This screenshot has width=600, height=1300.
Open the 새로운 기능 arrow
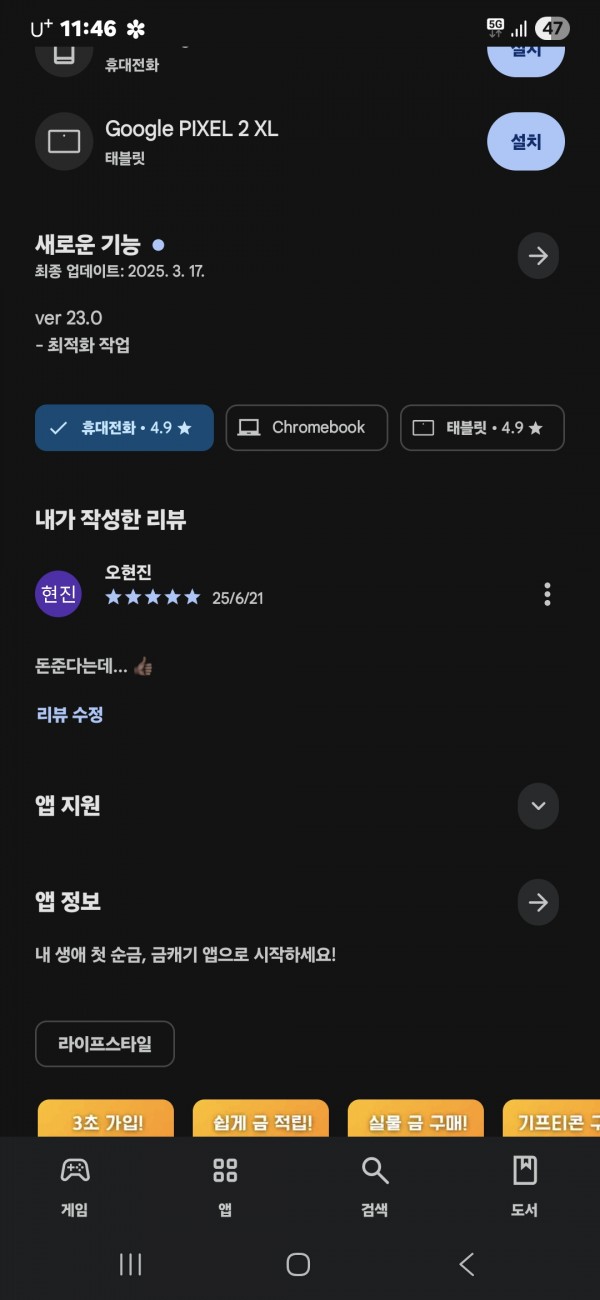(x=538, y=257)
